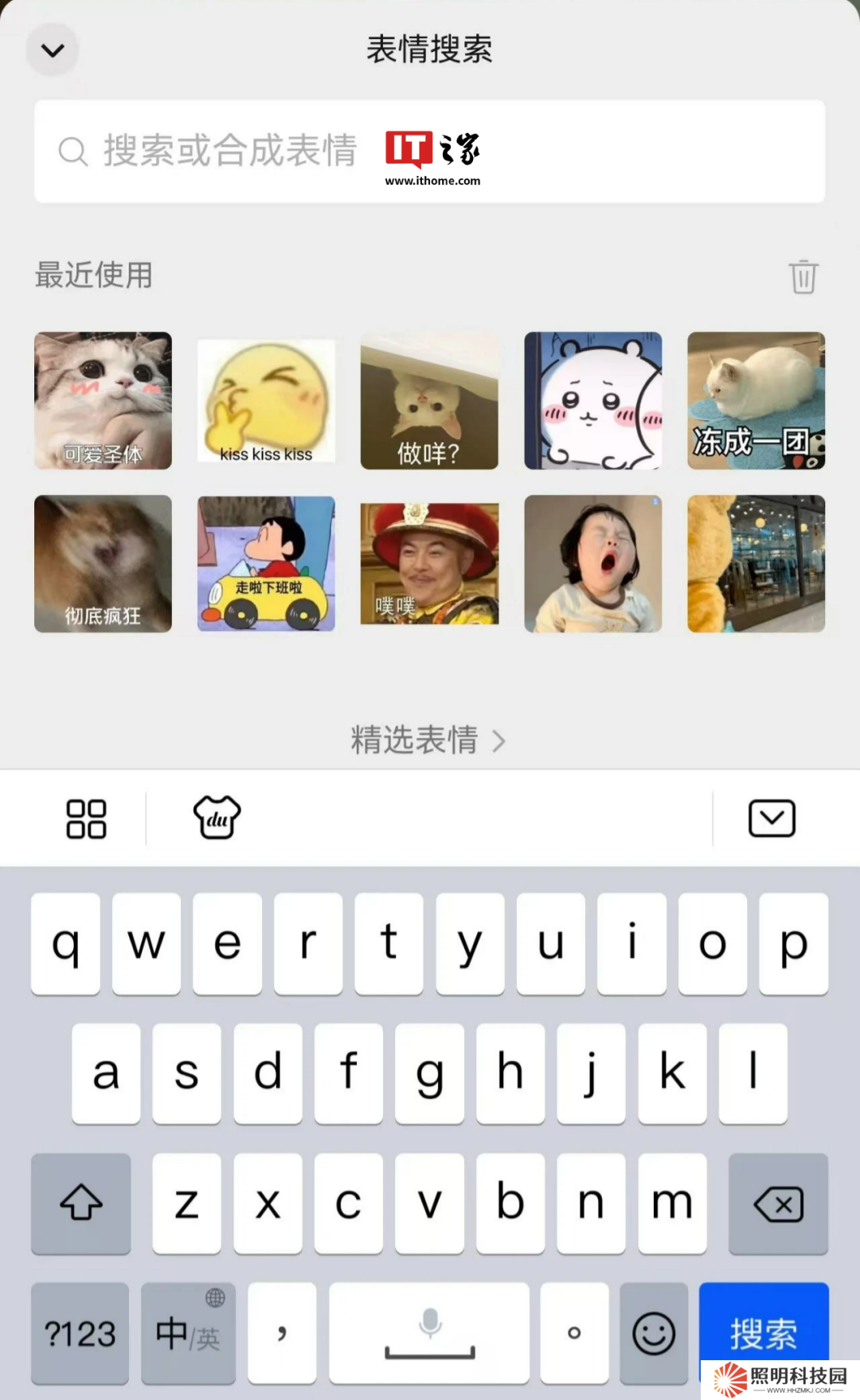
Task: Hit the backspace key
Action: pyautogui.click(x=778, y=1203)
